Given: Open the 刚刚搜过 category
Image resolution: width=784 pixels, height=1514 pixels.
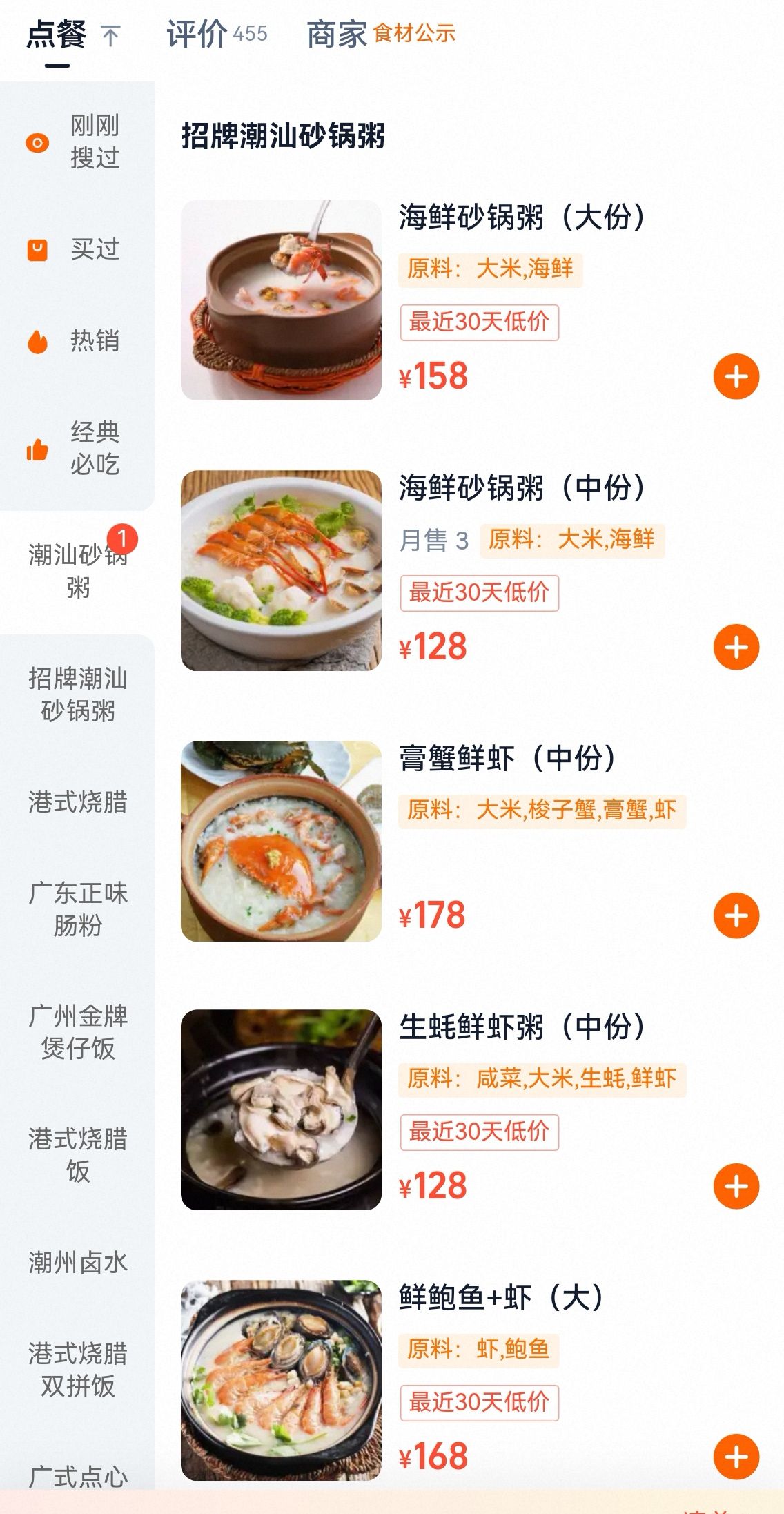Looking at the screenshot, I should (x=77, y=142).
